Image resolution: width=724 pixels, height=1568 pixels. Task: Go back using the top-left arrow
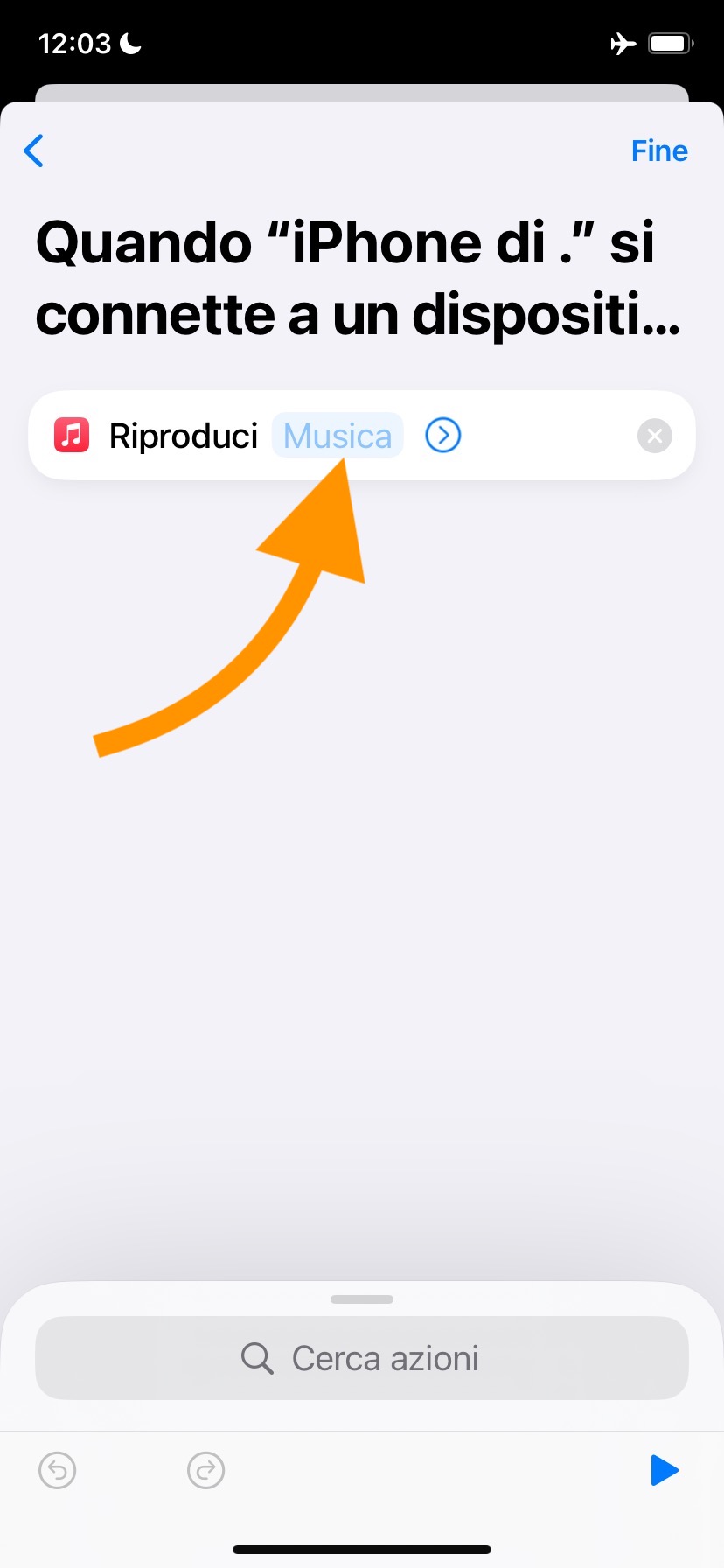point(34,150)
